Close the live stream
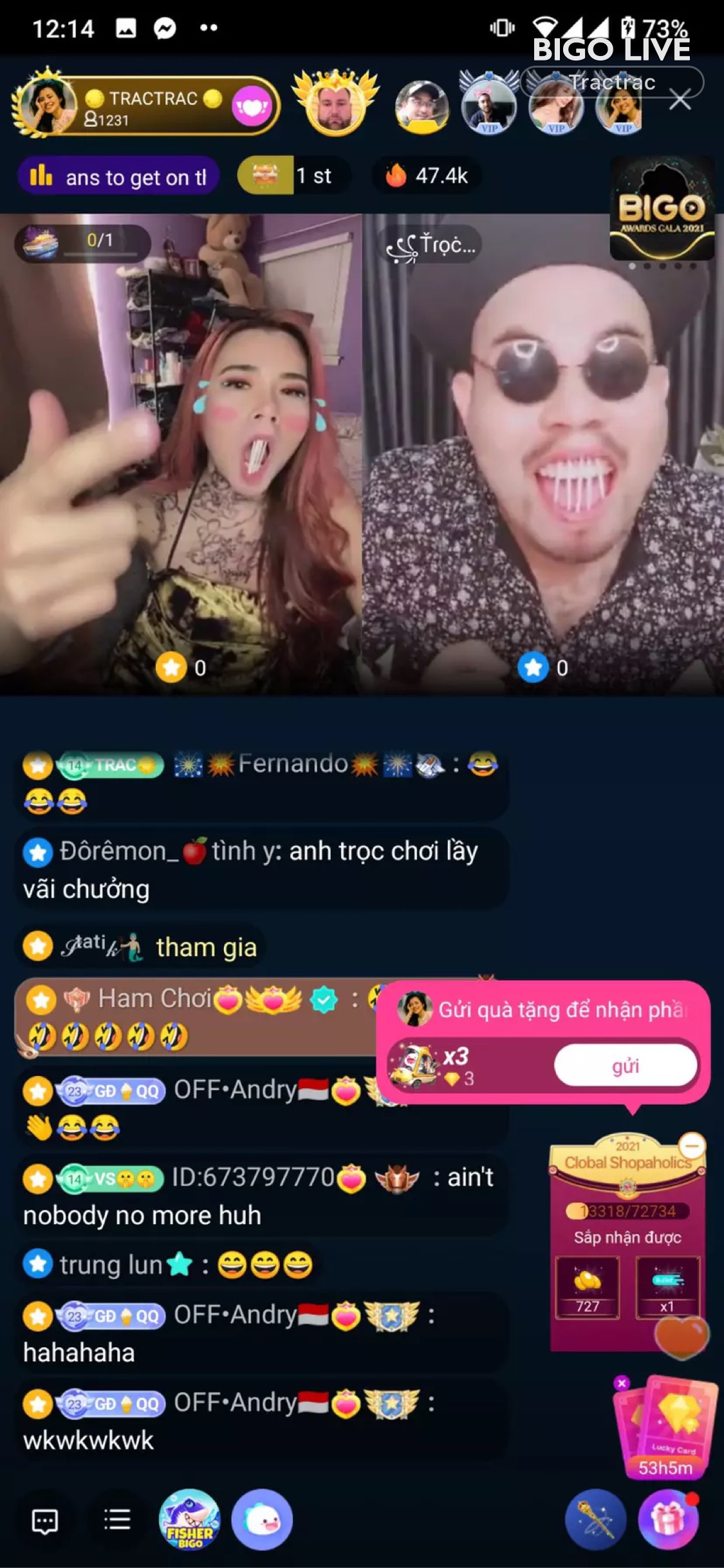This screenshot has width=724, height=1568. point(680,101)
